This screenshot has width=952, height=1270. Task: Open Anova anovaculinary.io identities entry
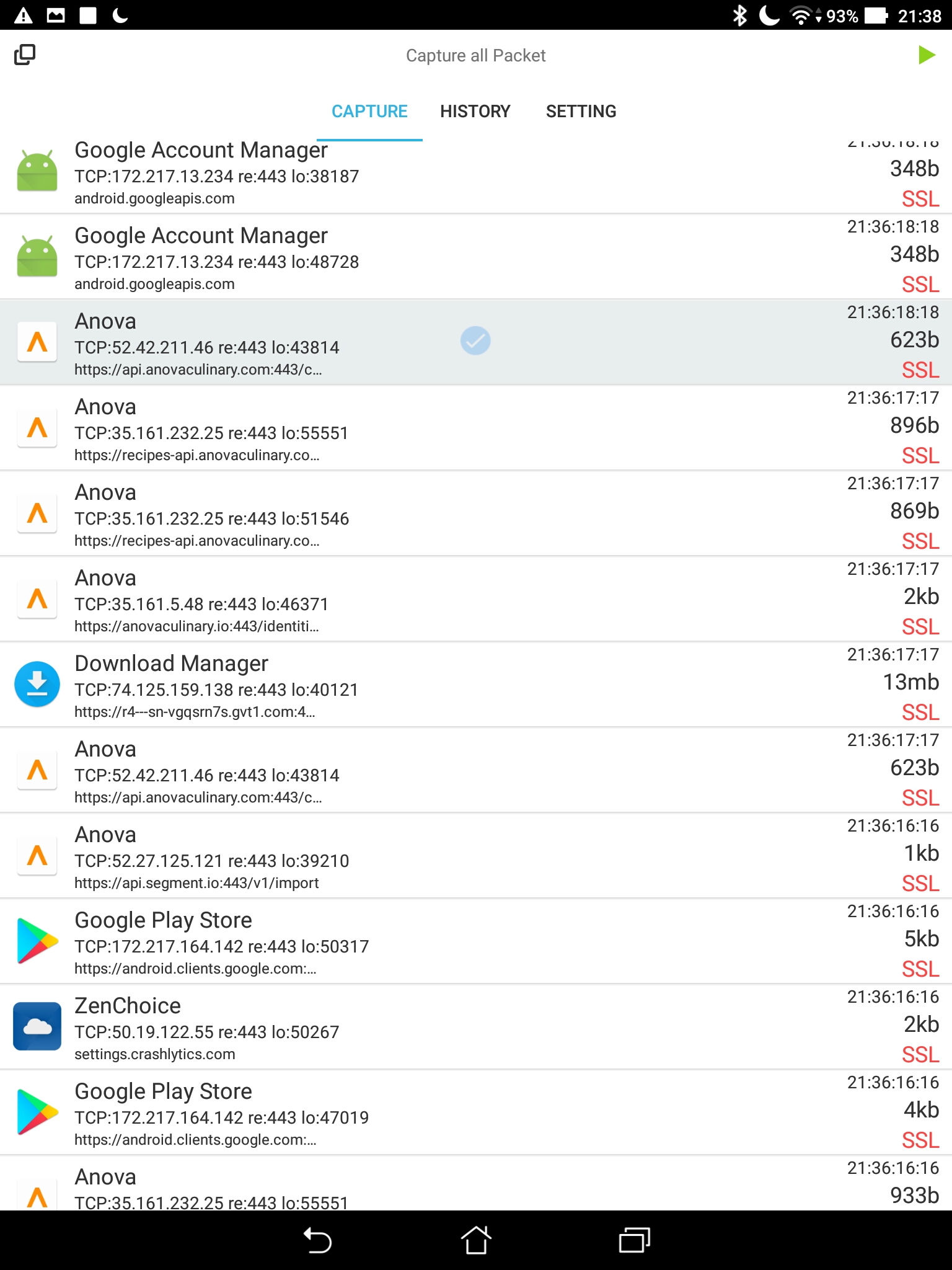[x=475, y=600]
